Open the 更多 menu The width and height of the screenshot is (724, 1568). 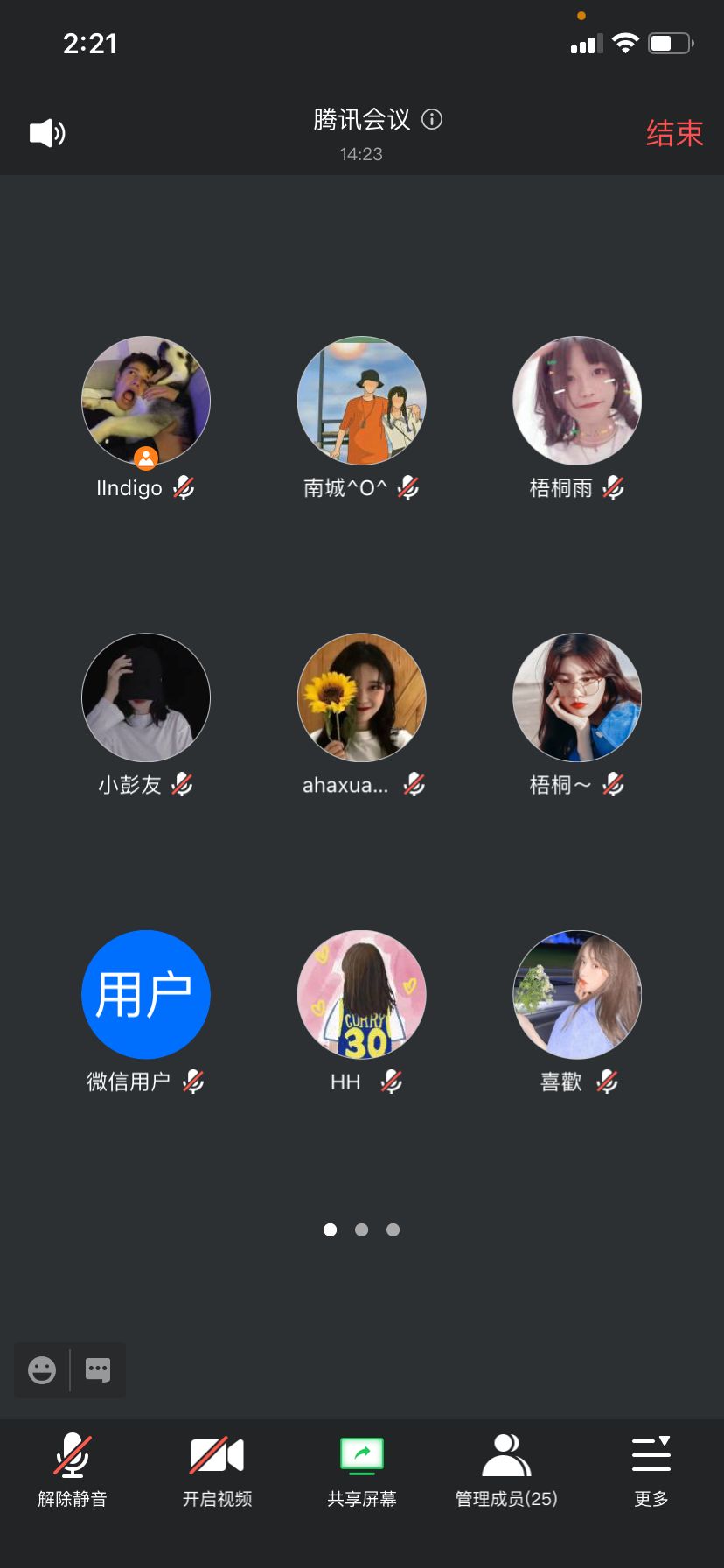pos(651,1470)
